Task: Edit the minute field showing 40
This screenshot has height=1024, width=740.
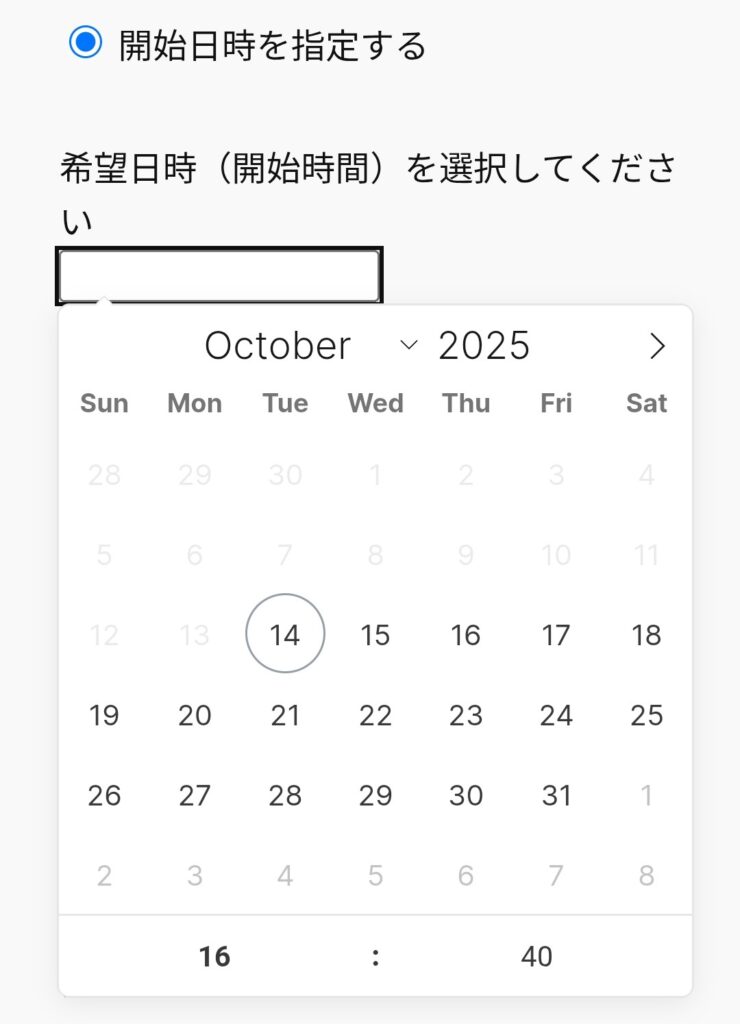Action: tap(536, 957)
